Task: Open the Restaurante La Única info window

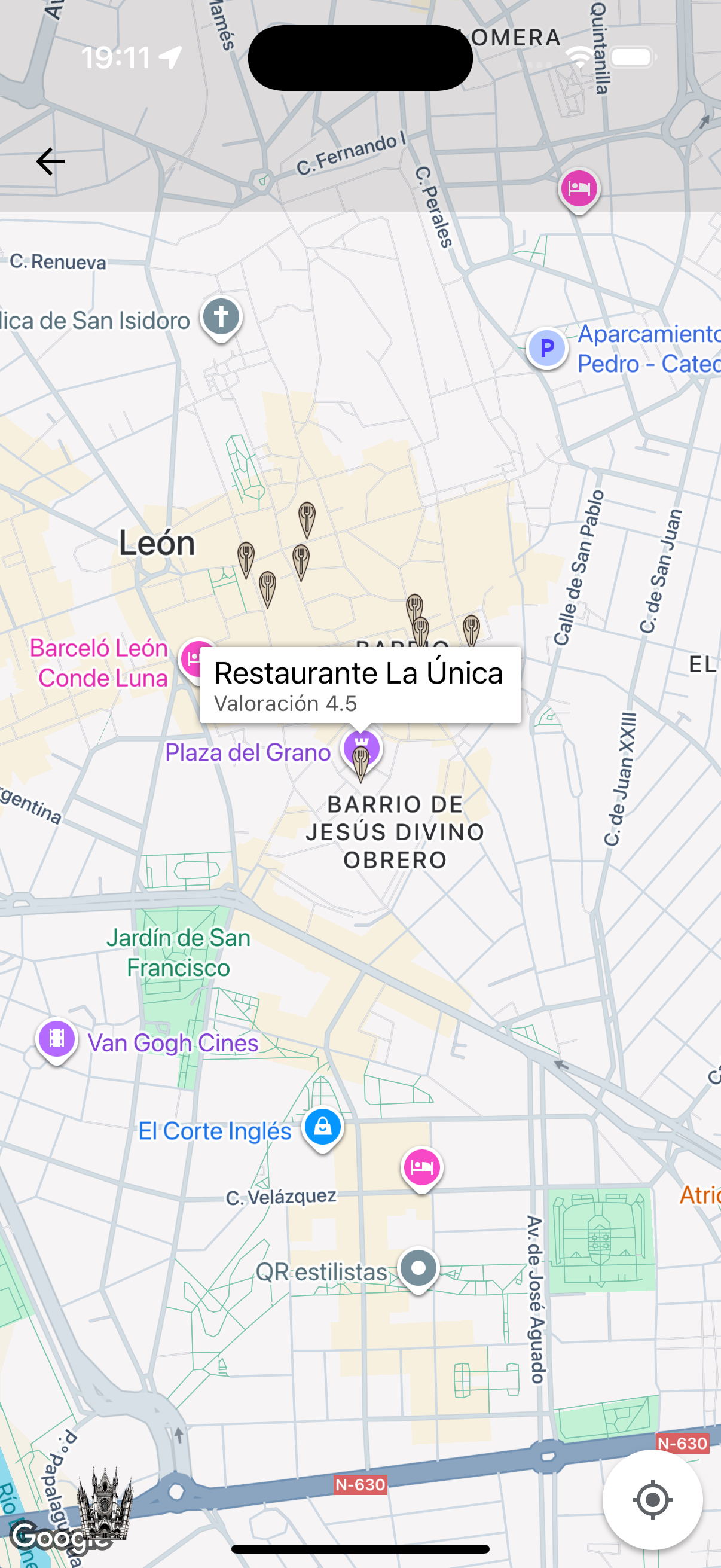Action: click(359, 684)
